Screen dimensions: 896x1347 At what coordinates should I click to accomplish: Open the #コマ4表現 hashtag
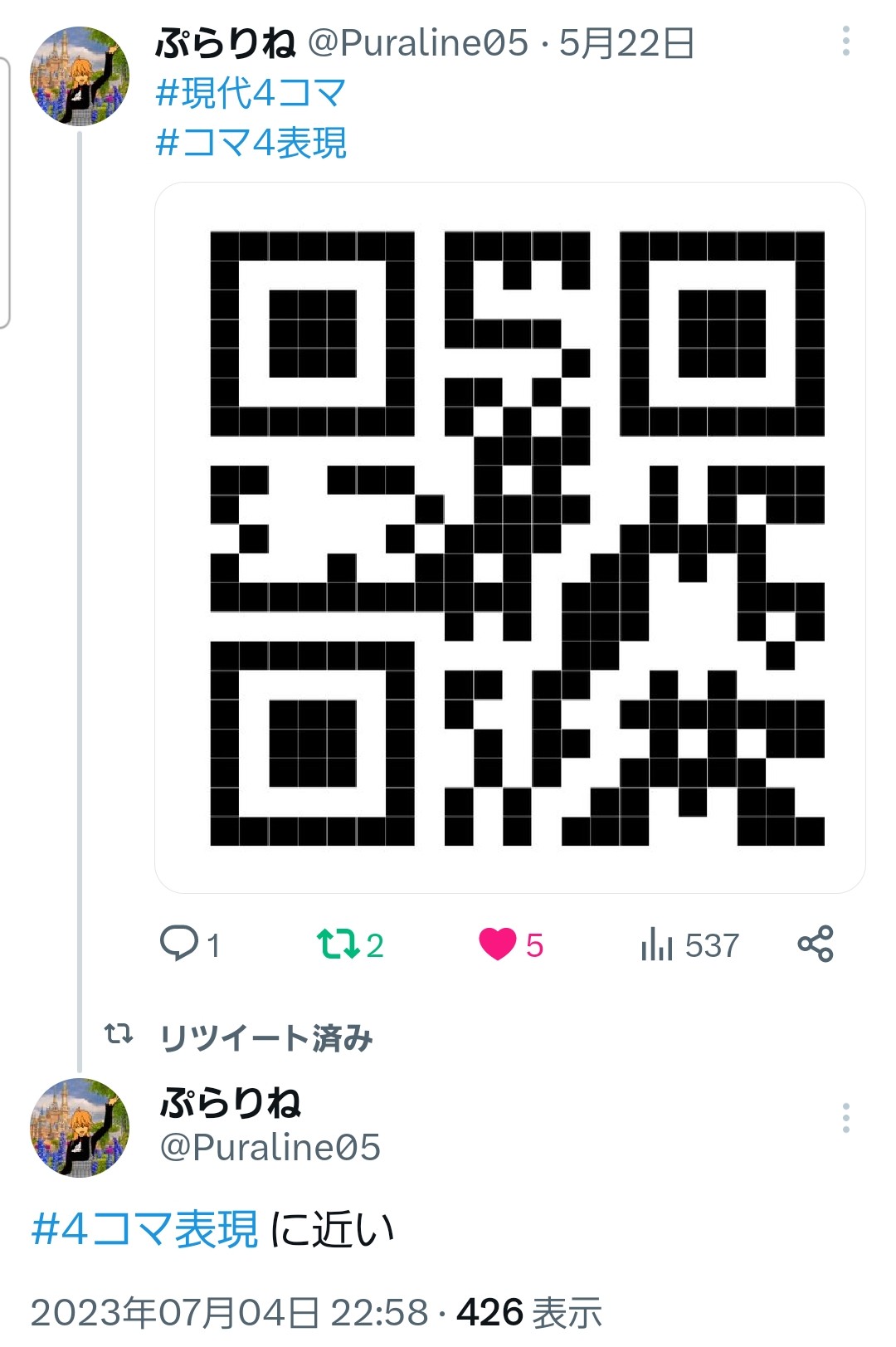(x=251, y=143)
